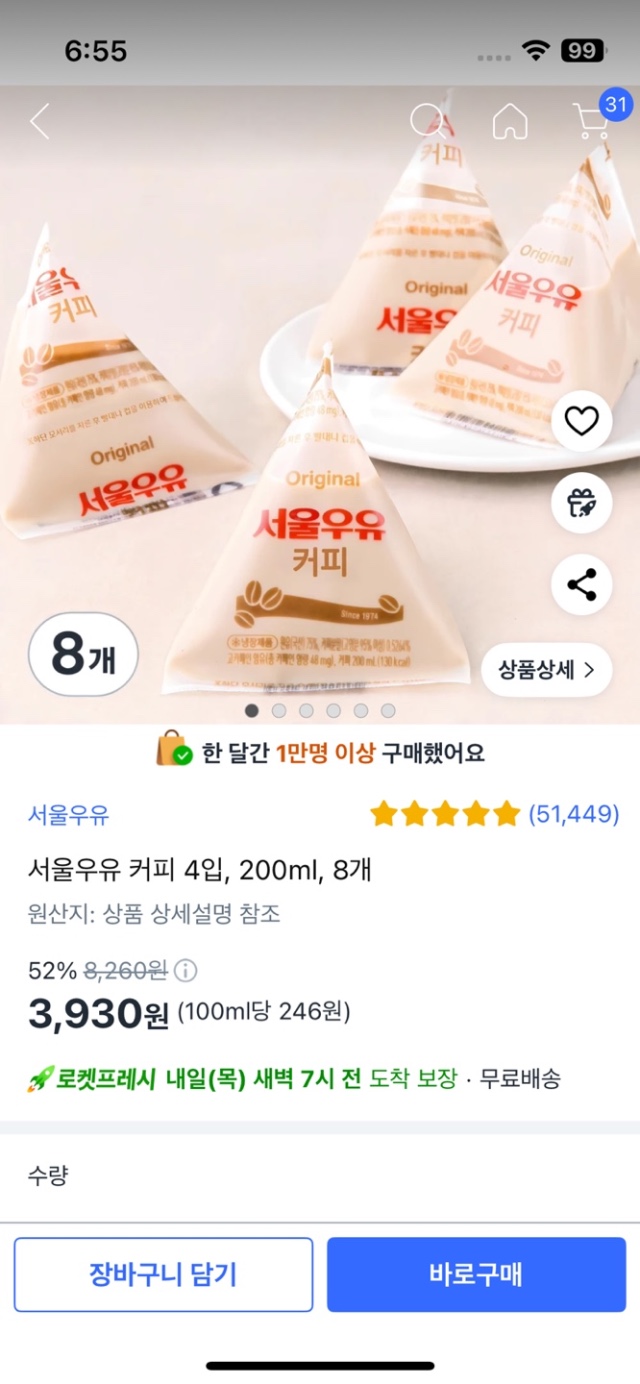Add product to wishlist with heart icon
The image size is (640, 1384).
point(581,421)
